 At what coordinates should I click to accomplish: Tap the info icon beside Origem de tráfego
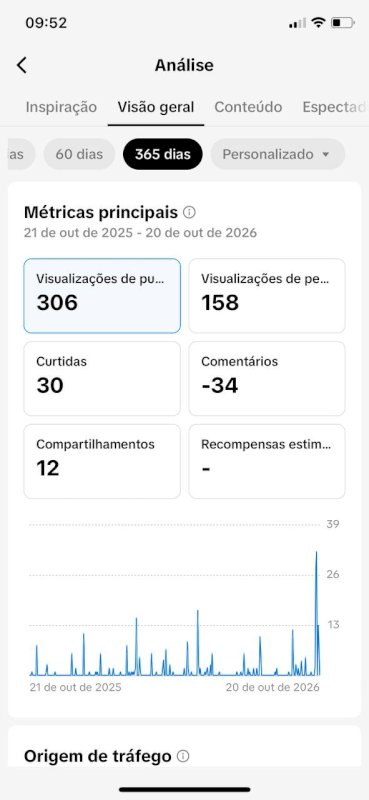click(183, 756)
